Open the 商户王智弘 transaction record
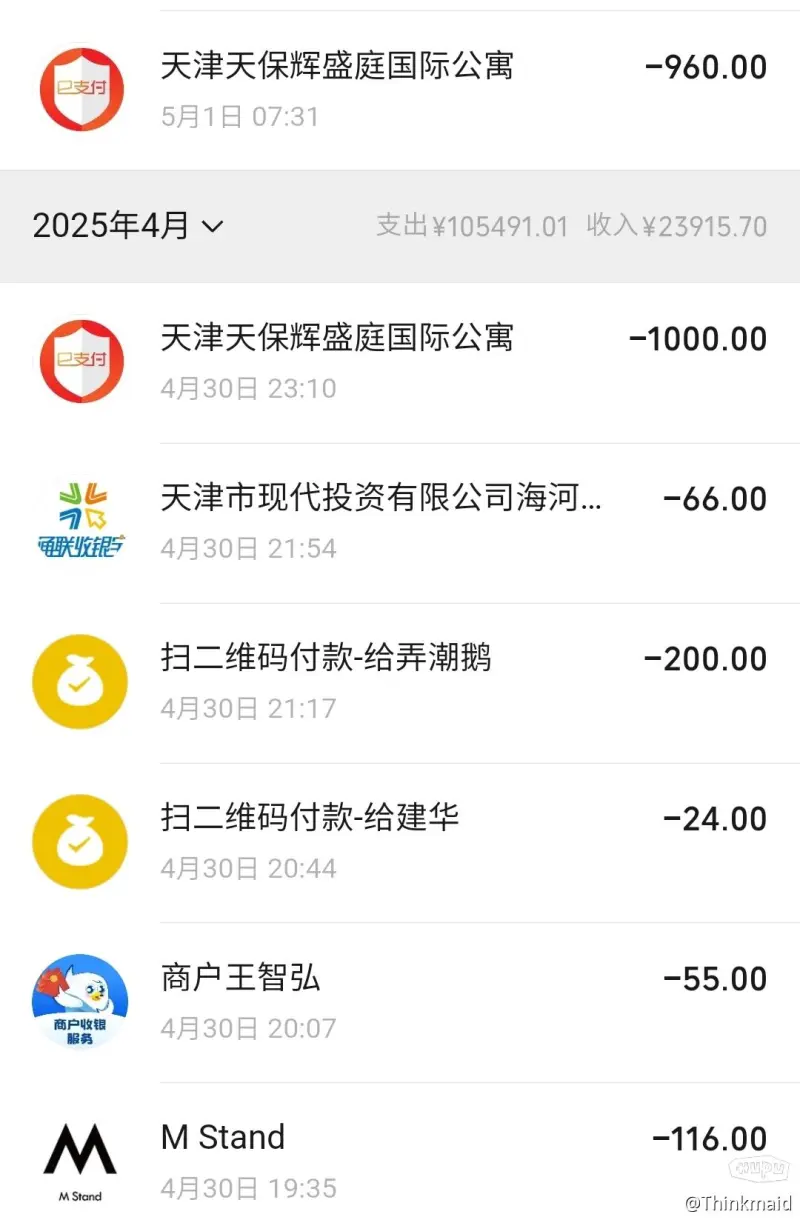The width and height of the screenshot is (800, 1220). tap(400, 1000)
